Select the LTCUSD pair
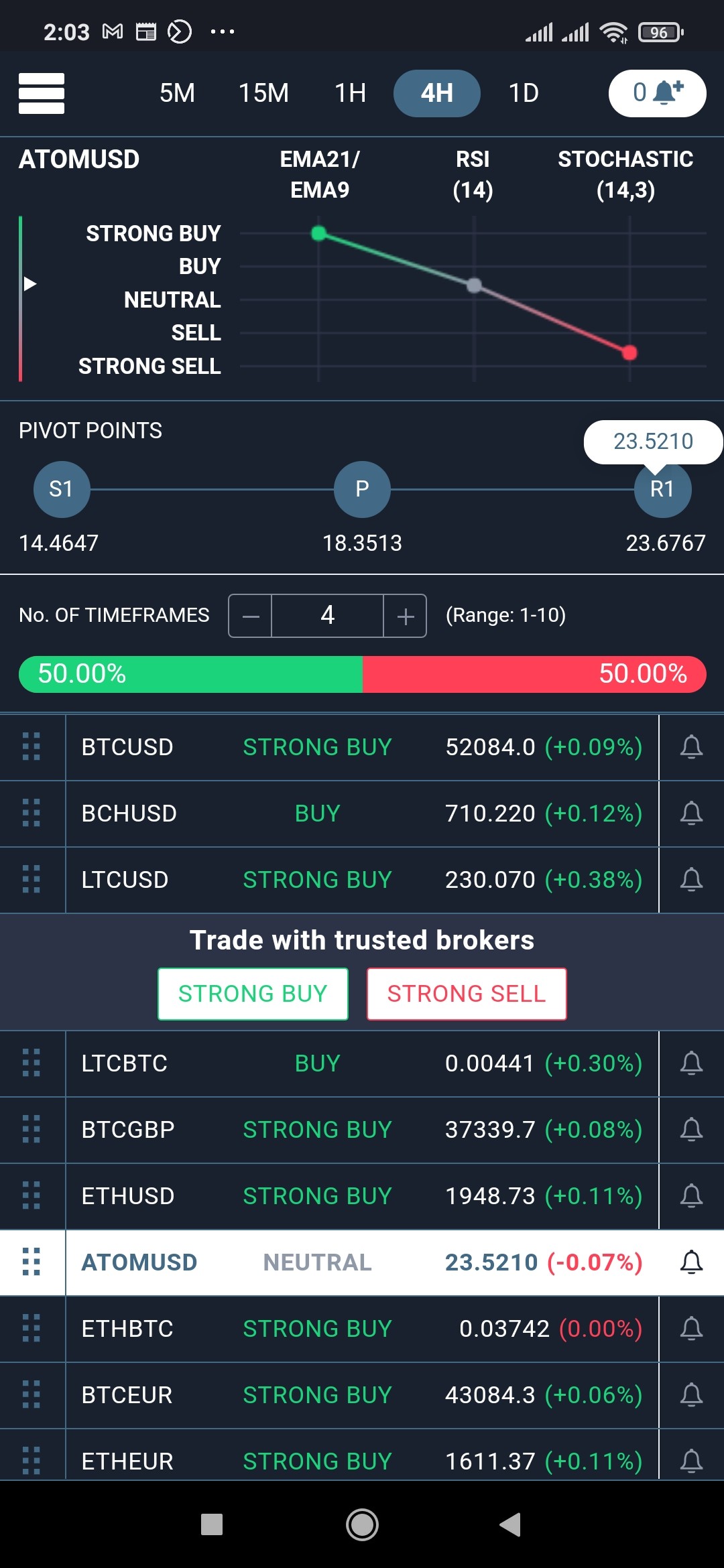 coord(362,880)
